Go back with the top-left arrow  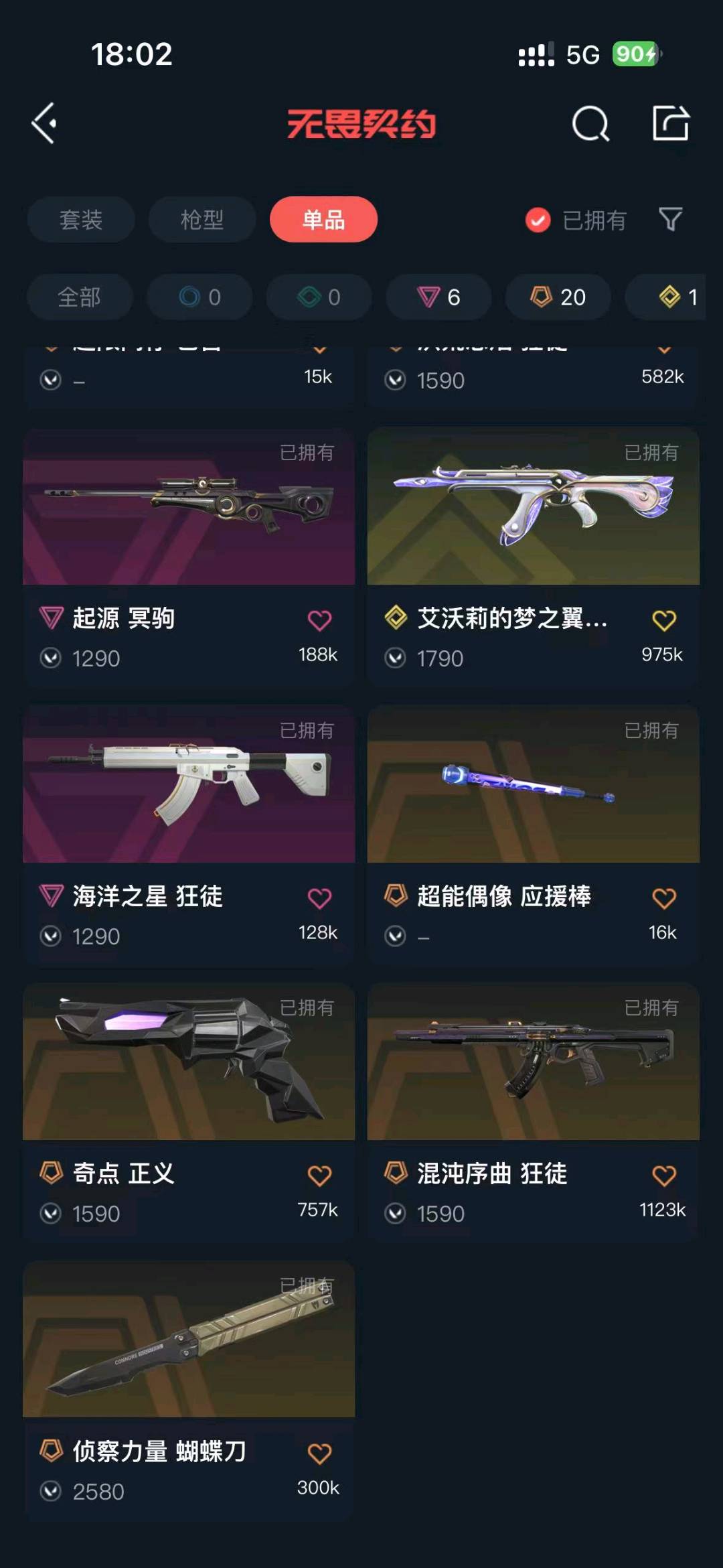(x=44, y=123)
